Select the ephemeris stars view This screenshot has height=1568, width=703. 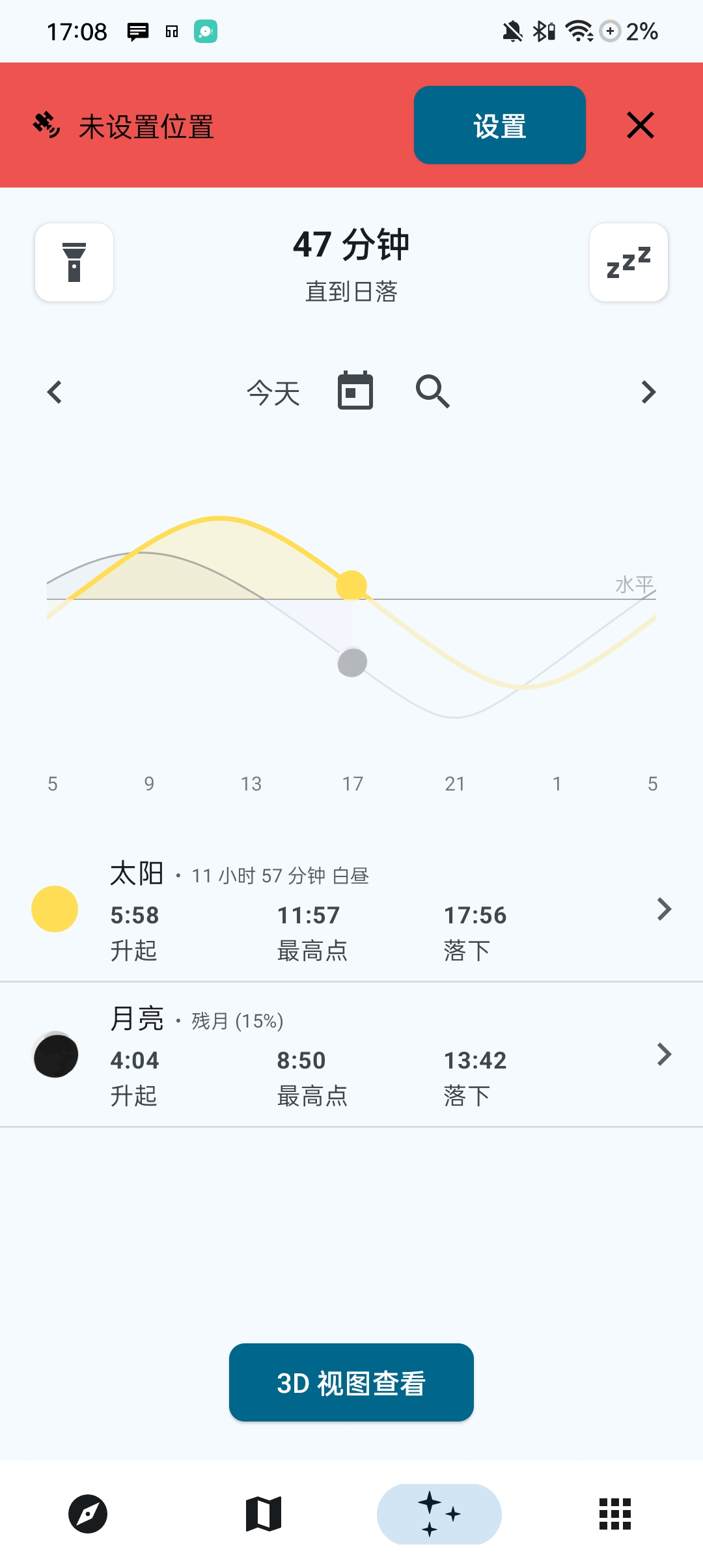[x=439, y=1514]
